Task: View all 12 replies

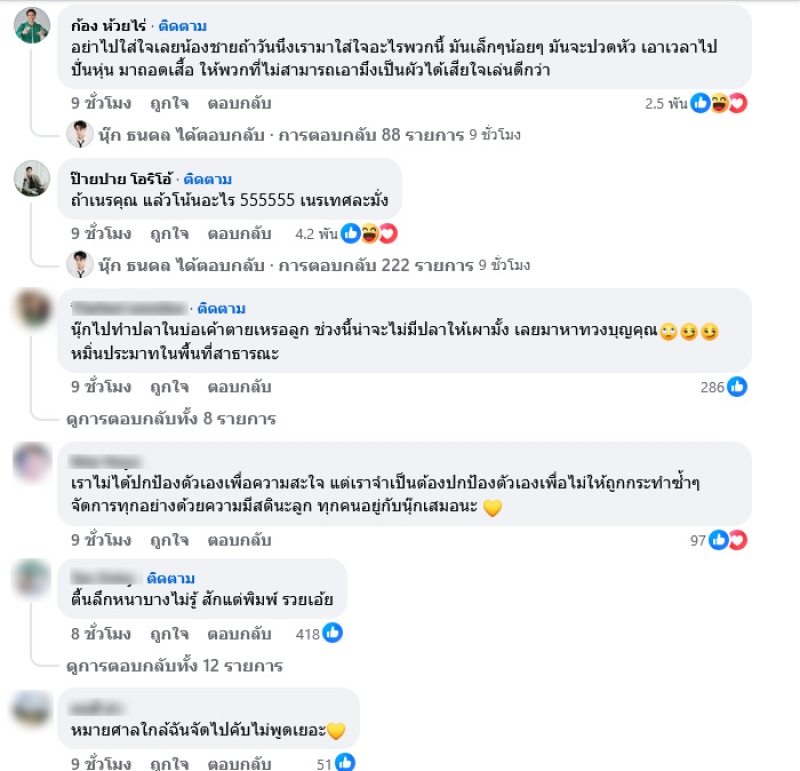Action: (x=175, y=665)
